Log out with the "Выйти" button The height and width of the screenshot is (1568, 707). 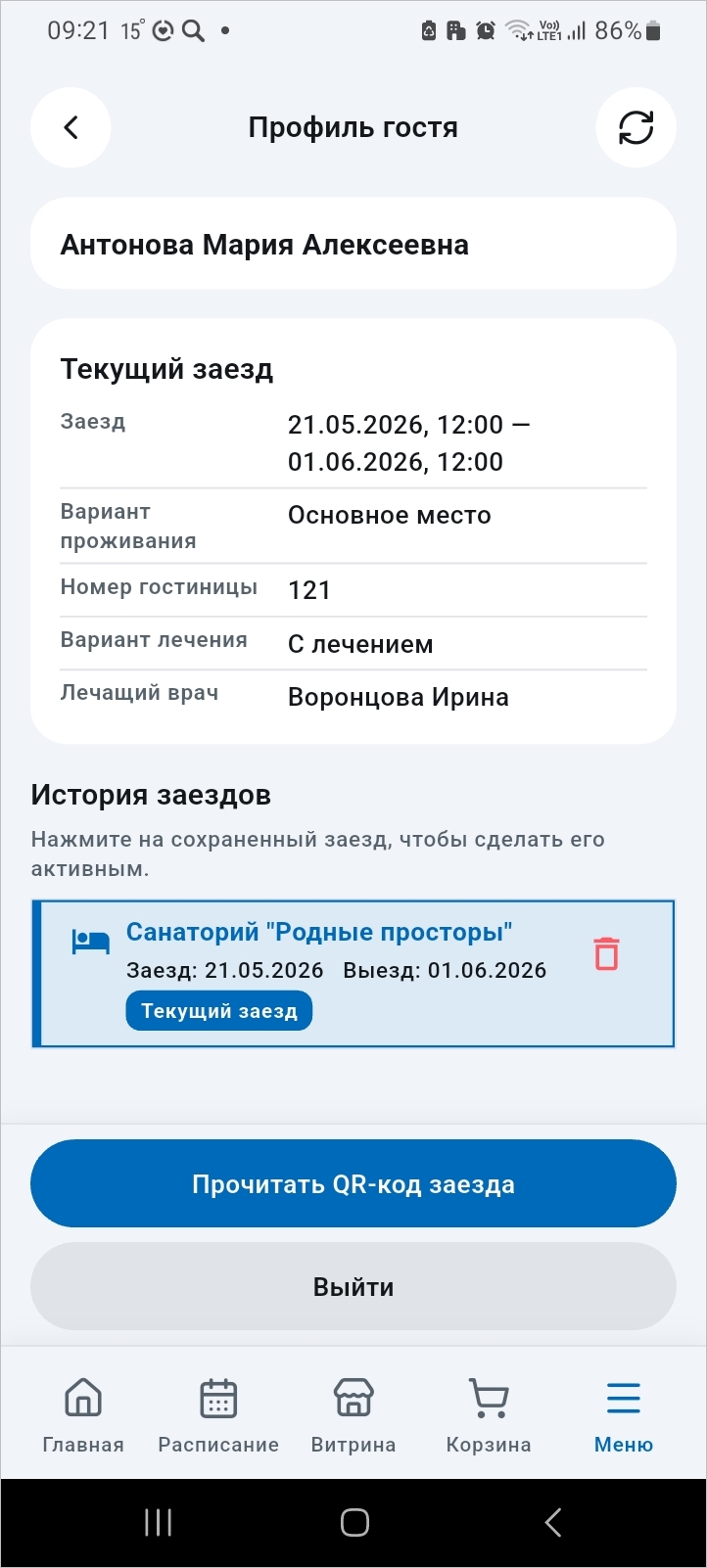(353, 1286)
